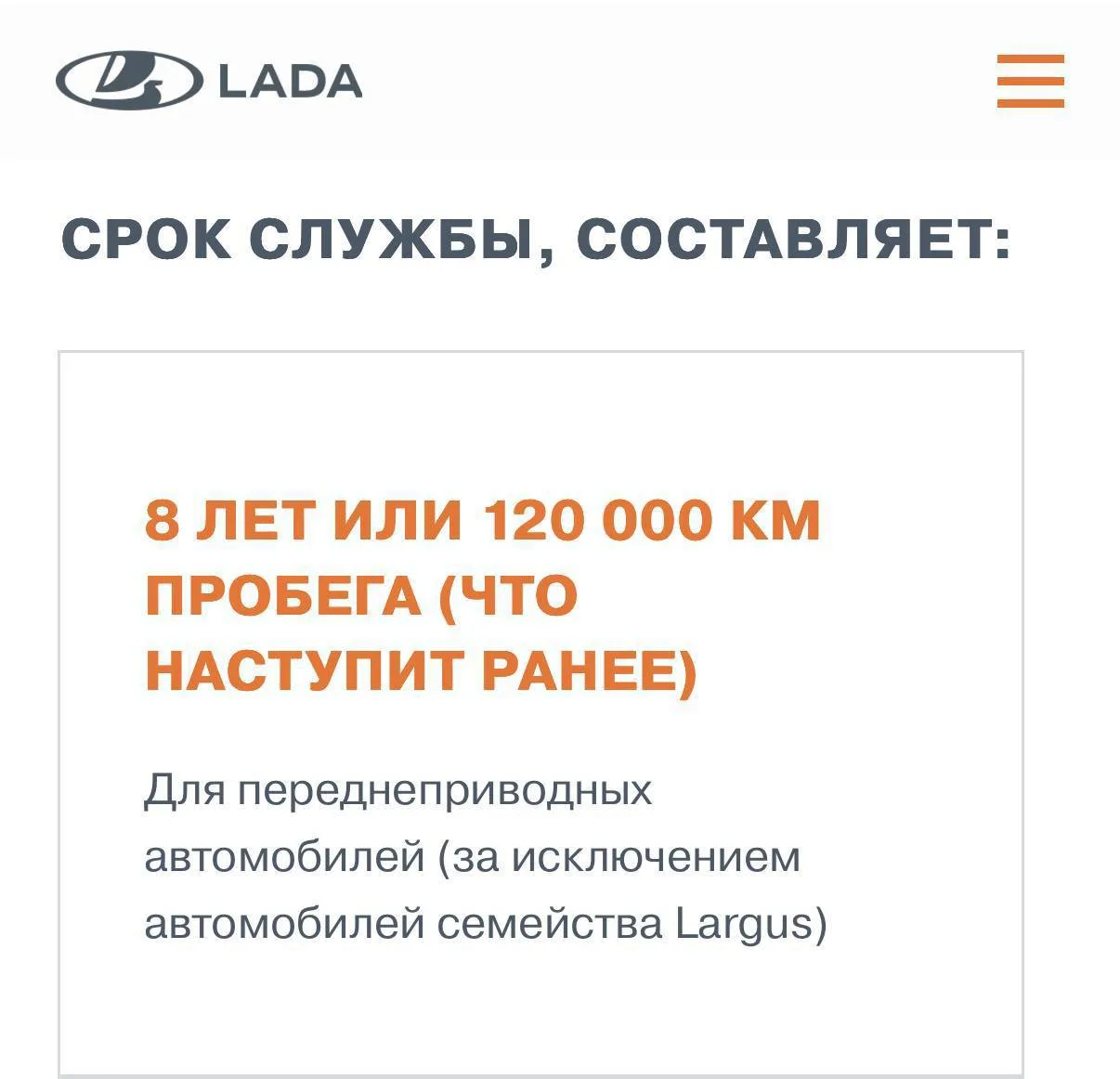Tap the LADA logo to go home
1120x1079 pixels.
[x=209, y=81]
